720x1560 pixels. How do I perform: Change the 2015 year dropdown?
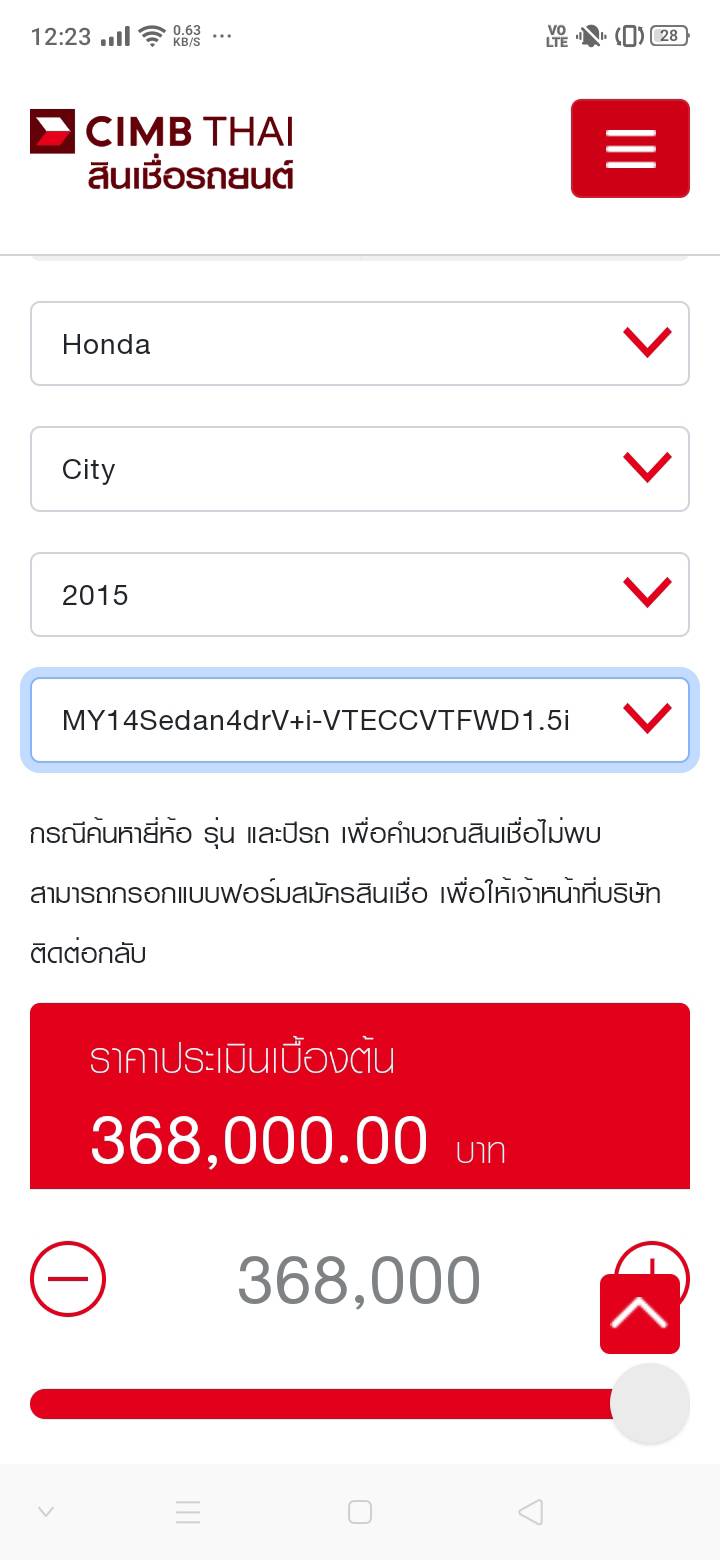pos(360,595)
